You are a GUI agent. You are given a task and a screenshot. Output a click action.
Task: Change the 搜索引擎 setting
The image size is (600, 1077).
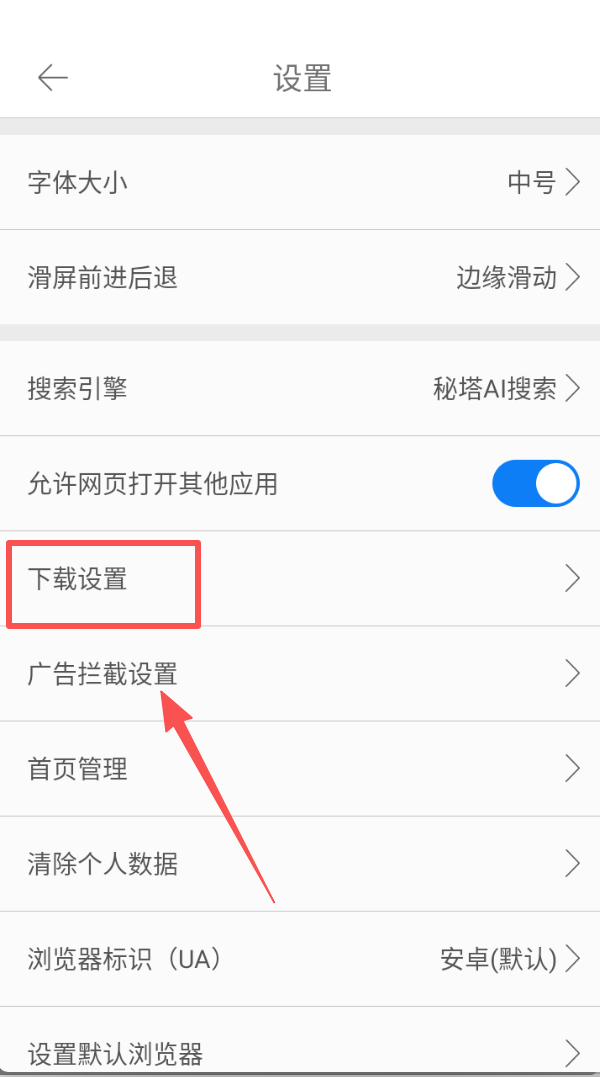click(x=300, y=388)
